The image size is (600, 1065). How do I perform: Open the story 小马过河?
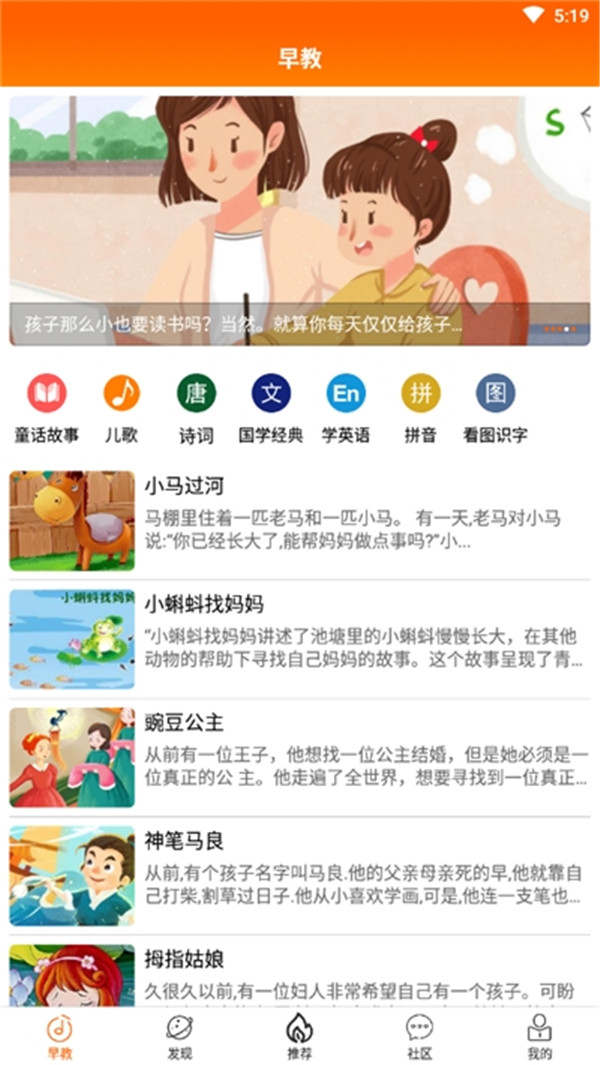pos(300,520)
